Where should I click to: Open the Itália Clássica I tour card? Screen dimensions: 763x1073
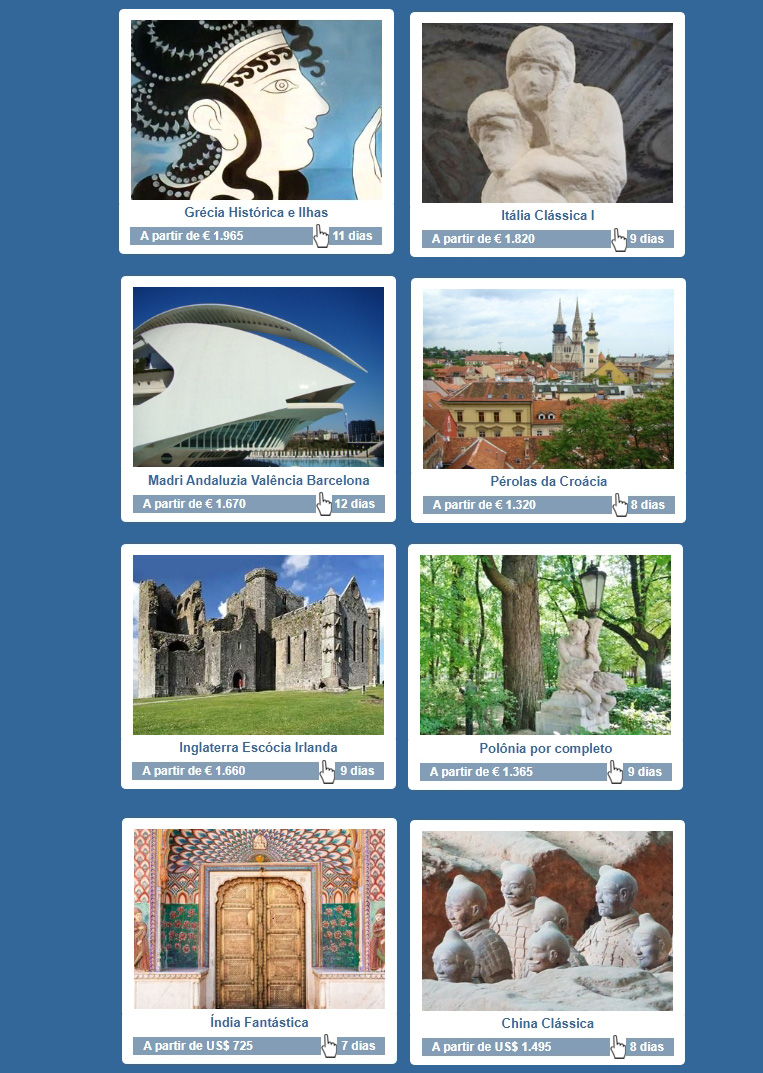coord(547,215)
